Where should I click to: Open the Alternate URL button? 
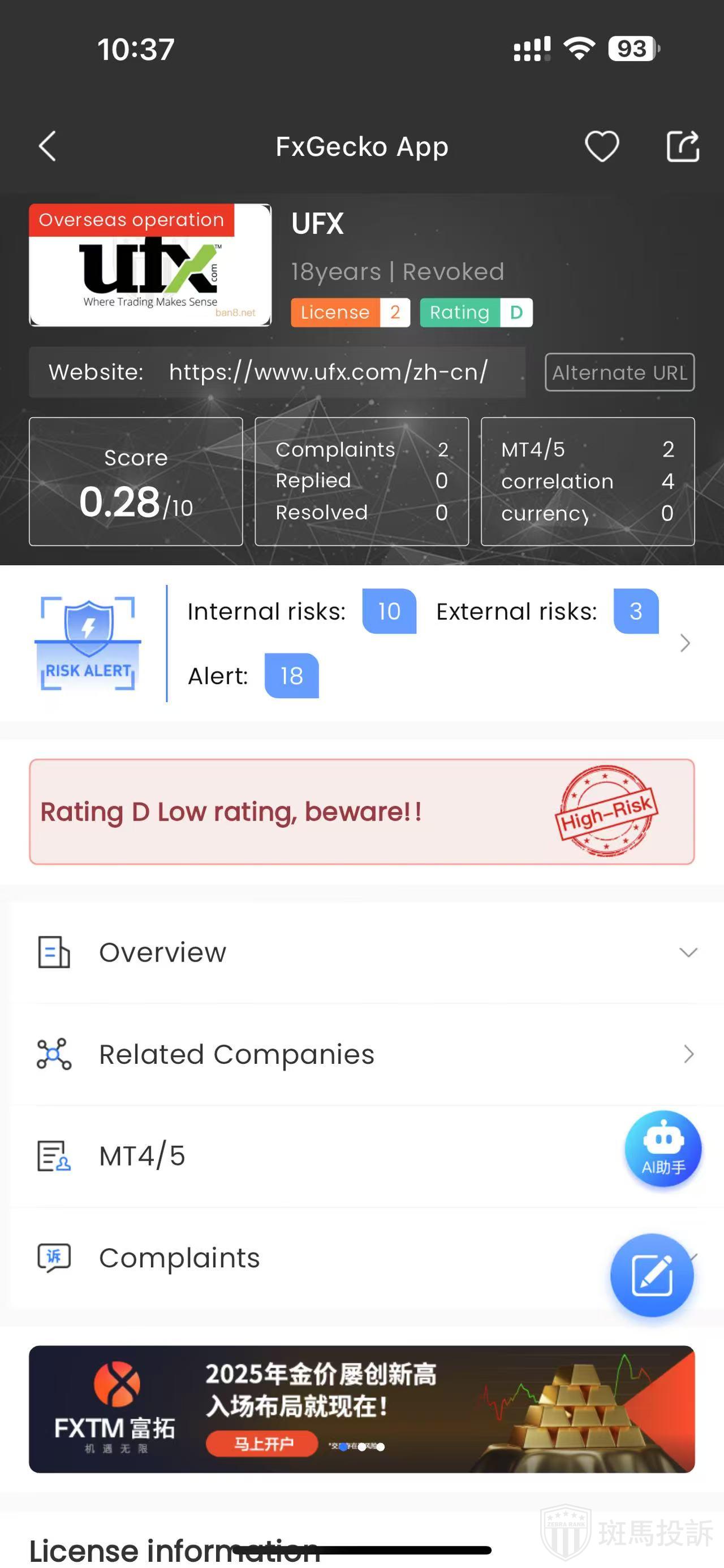[x=619, y=372]
